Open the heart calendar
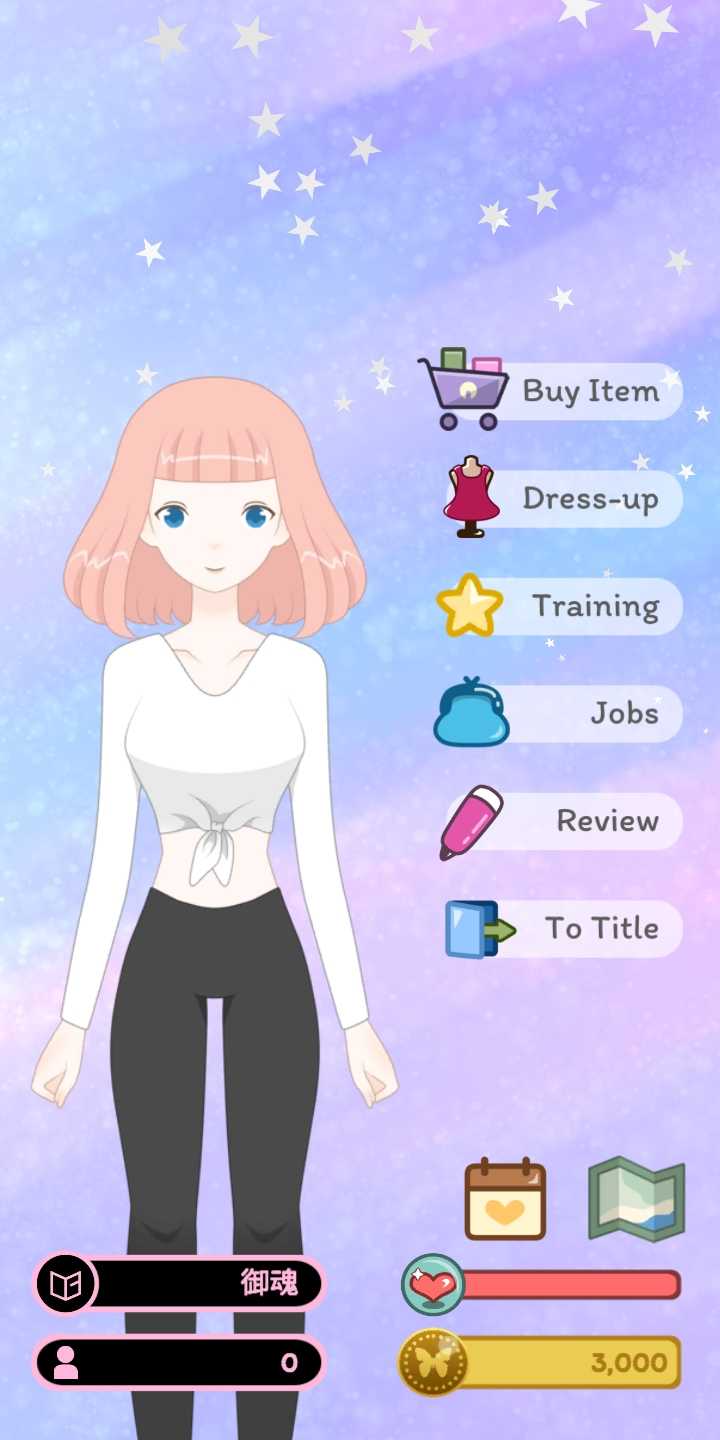 pyautogui.click(x=505, y=1199)
